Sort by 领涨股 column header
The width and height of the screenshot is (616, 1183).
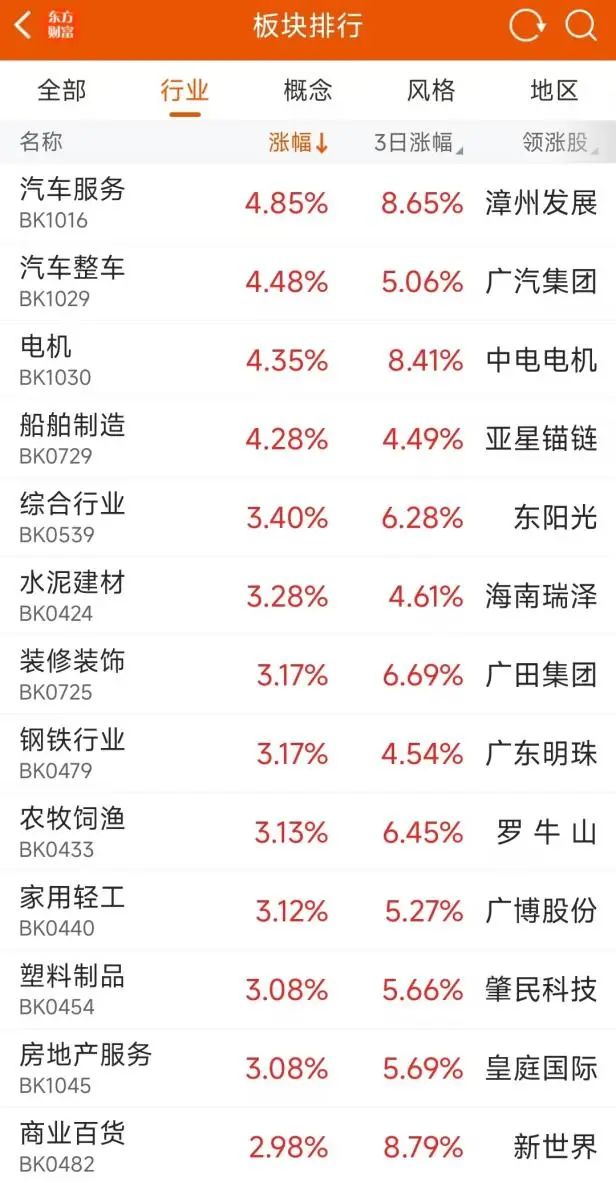(559, 143)
